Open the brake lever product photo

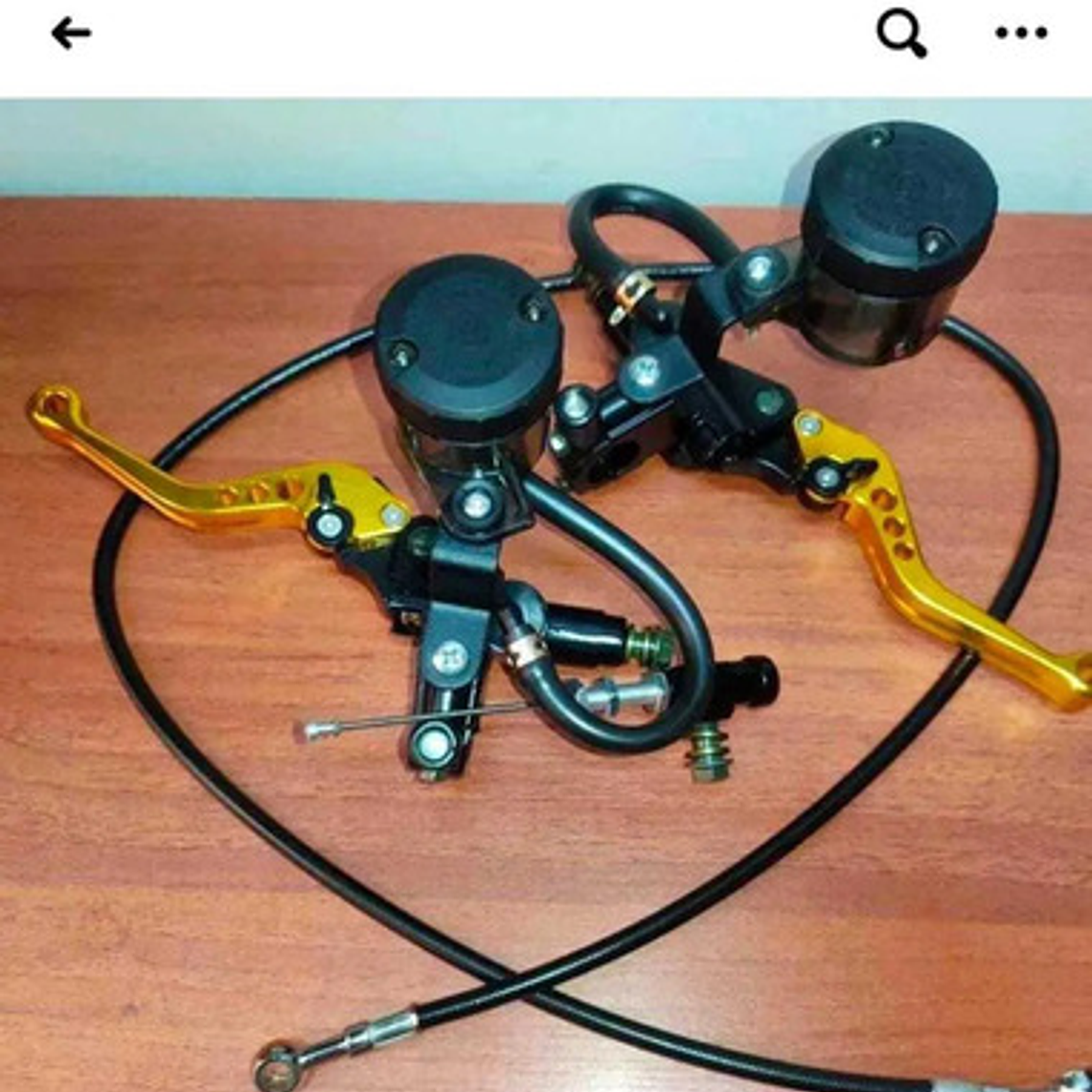pyautogui.click(x=546, y=594)
